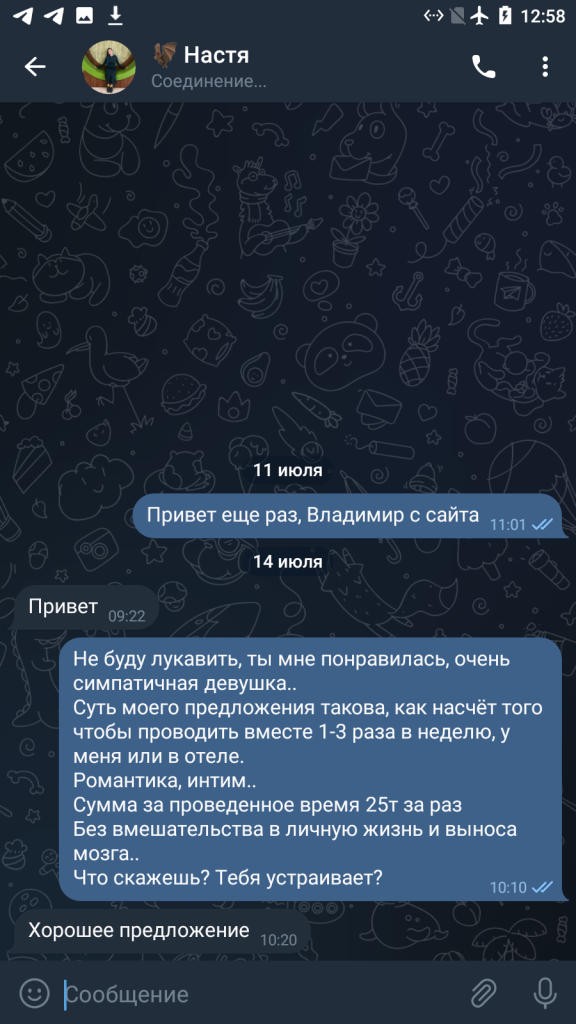Open the three-dot overflow menu

tap(545, 67)
